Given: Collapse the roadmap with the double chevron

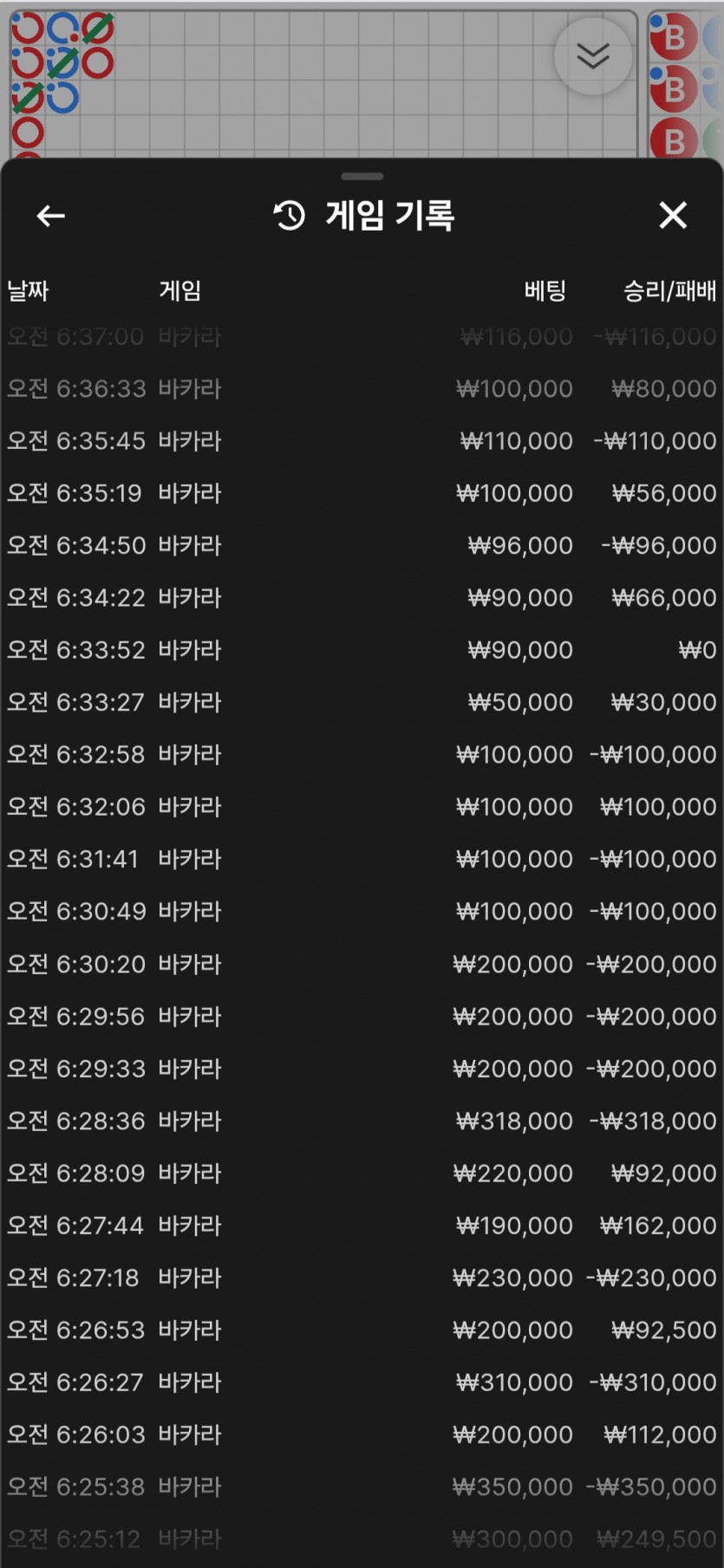Looking at the screenshot, I should [593, 56].
